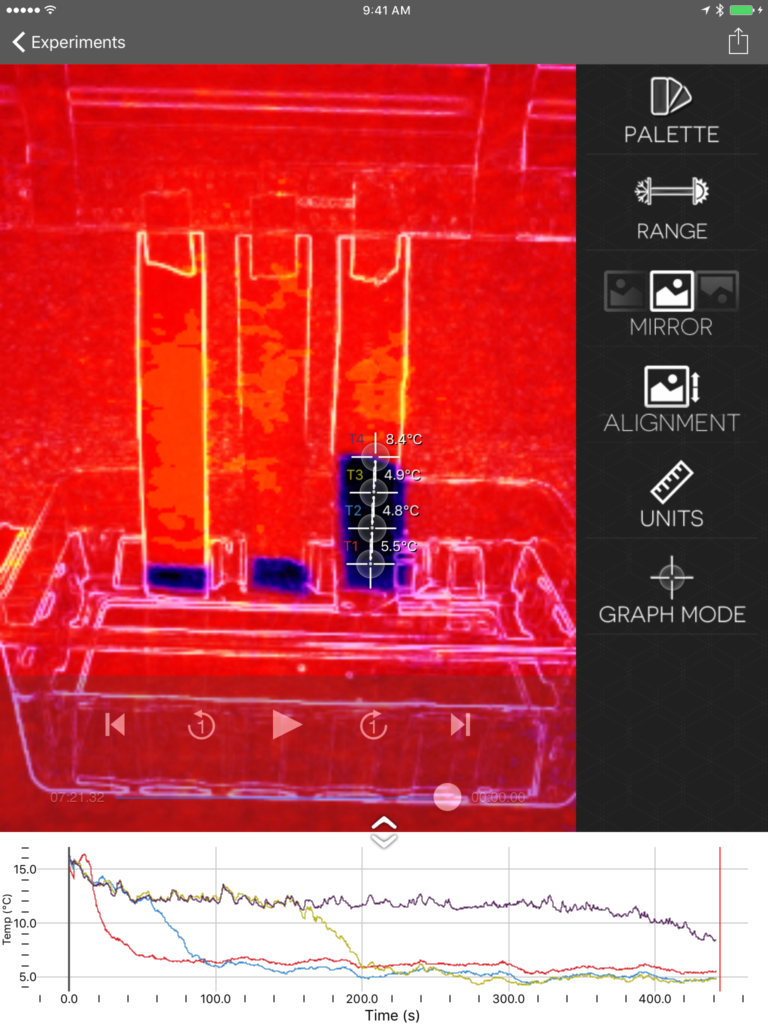Play the thermal recording
This screenshot has height=1024, width=768.
point(286,725)
